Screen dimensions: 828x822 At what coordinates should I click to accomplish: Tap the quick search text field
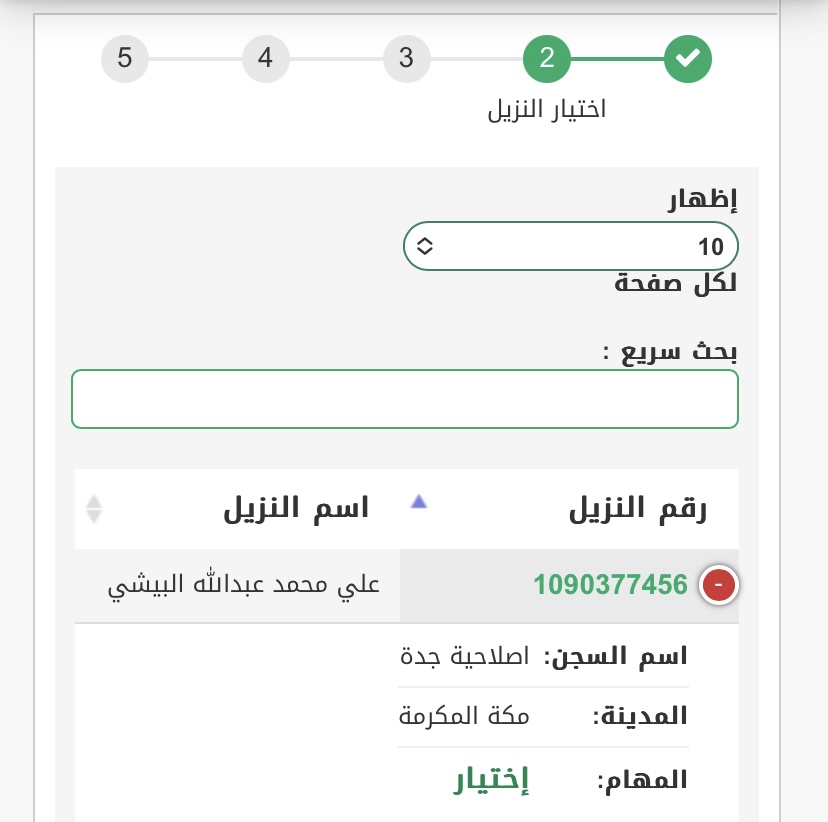point(405,399)
